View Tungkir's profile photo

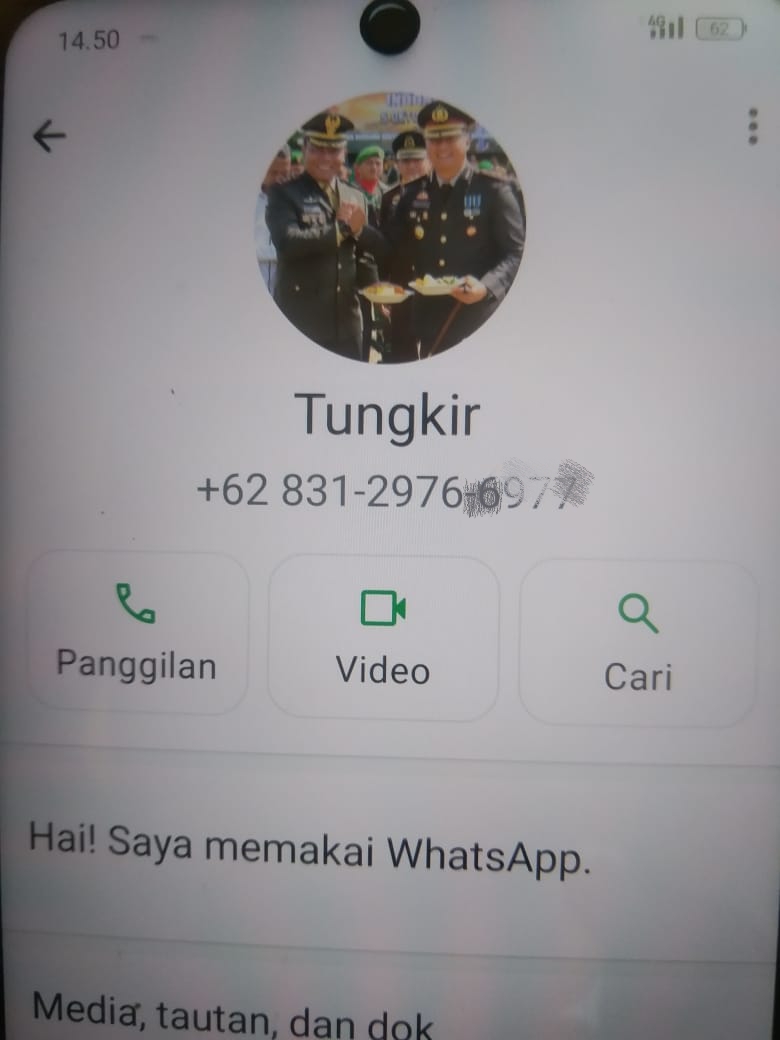(x=390, y=228)
